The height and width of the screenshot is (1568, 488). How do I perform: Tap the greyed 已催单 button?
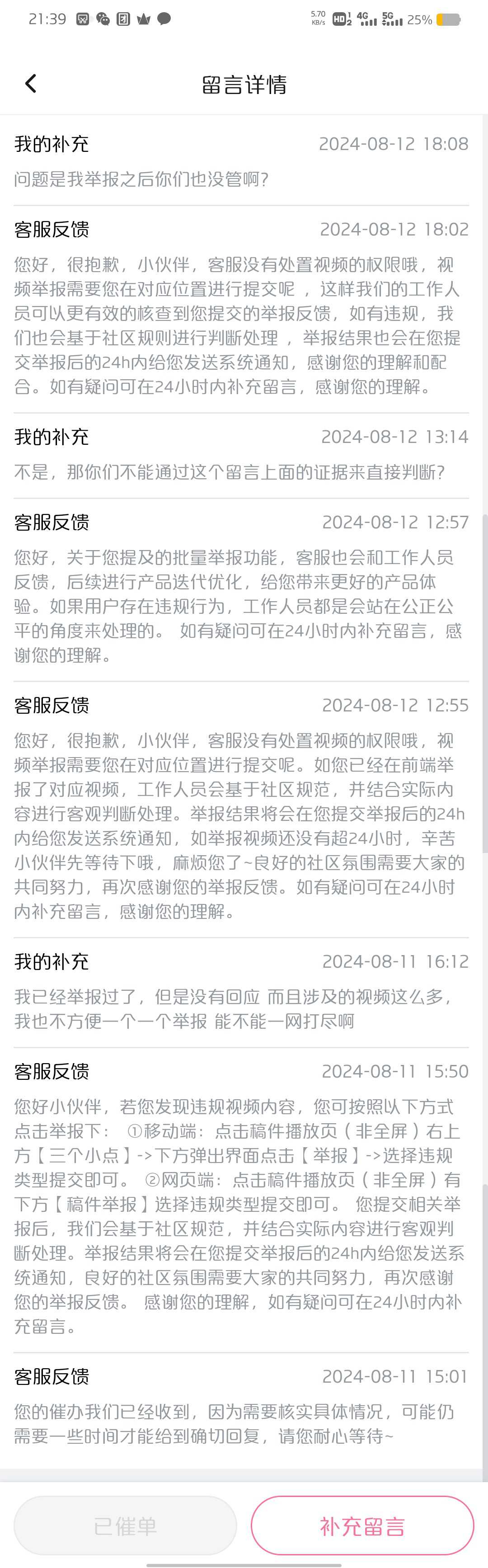[x=125, y=1526]
